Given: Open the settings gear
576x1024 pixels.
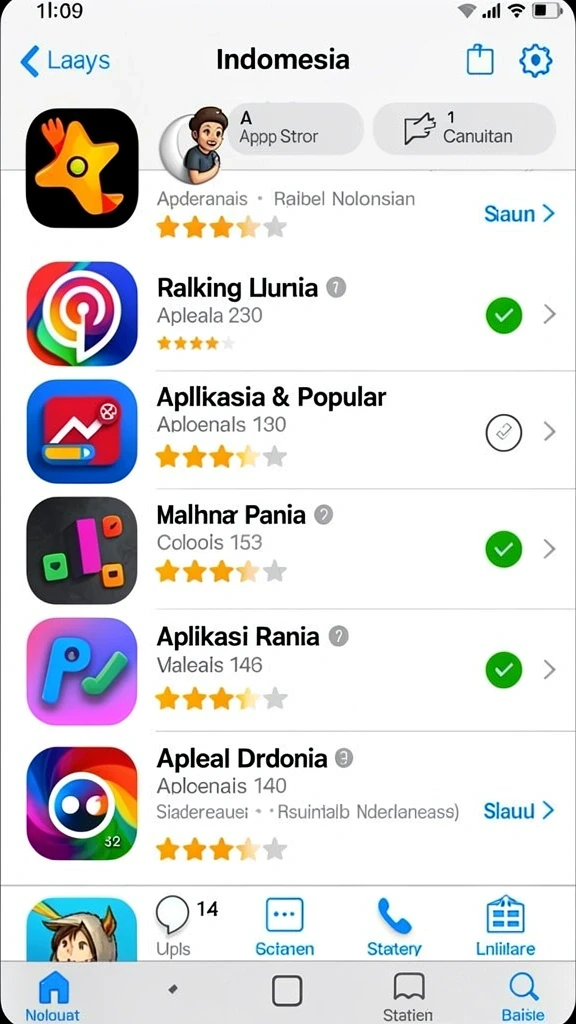Looking at the screenshot, I should pyautogui.click(x=536, y=61).
